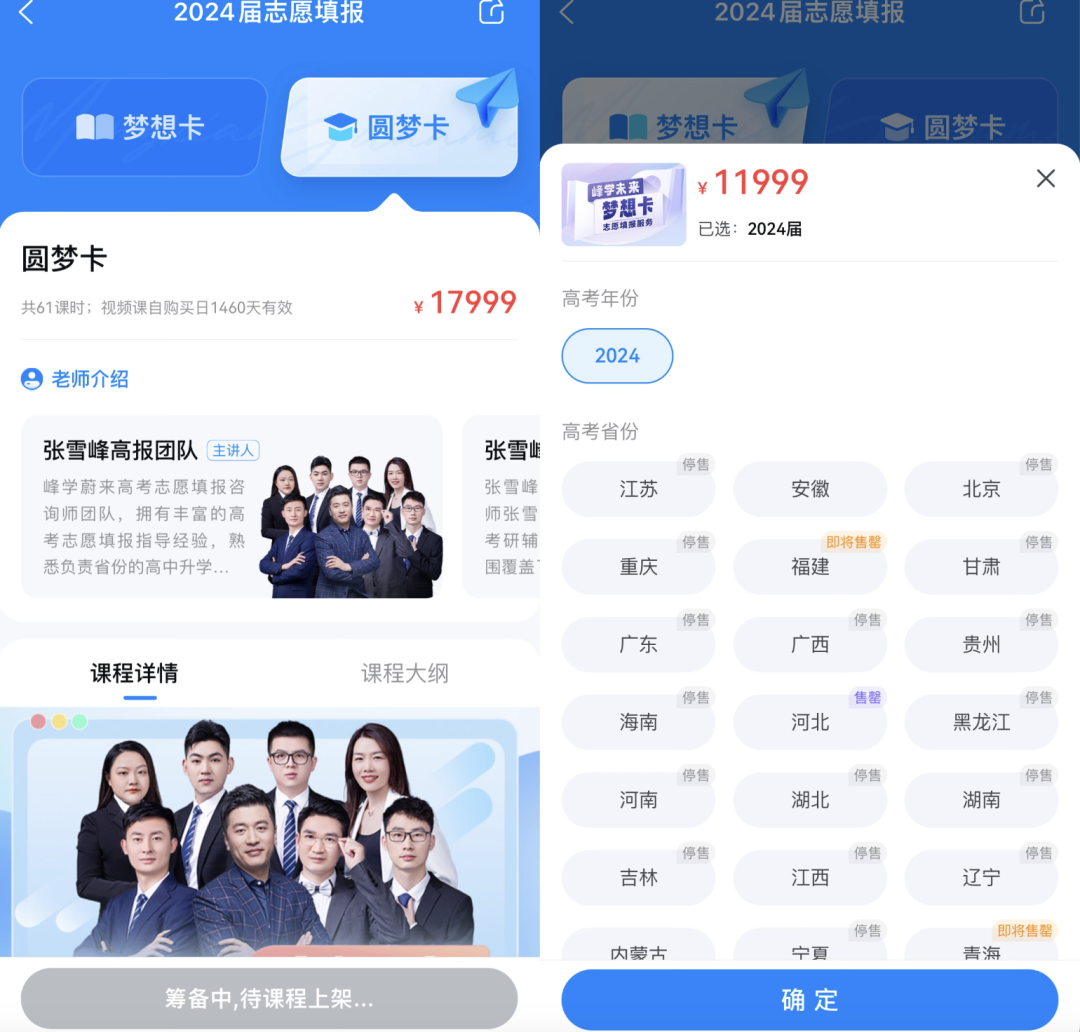Open the 张雪峰高报团队 teacher card
Image resolution: width=1080 pixels, height=1032 pixels.
tap(231, 507)
